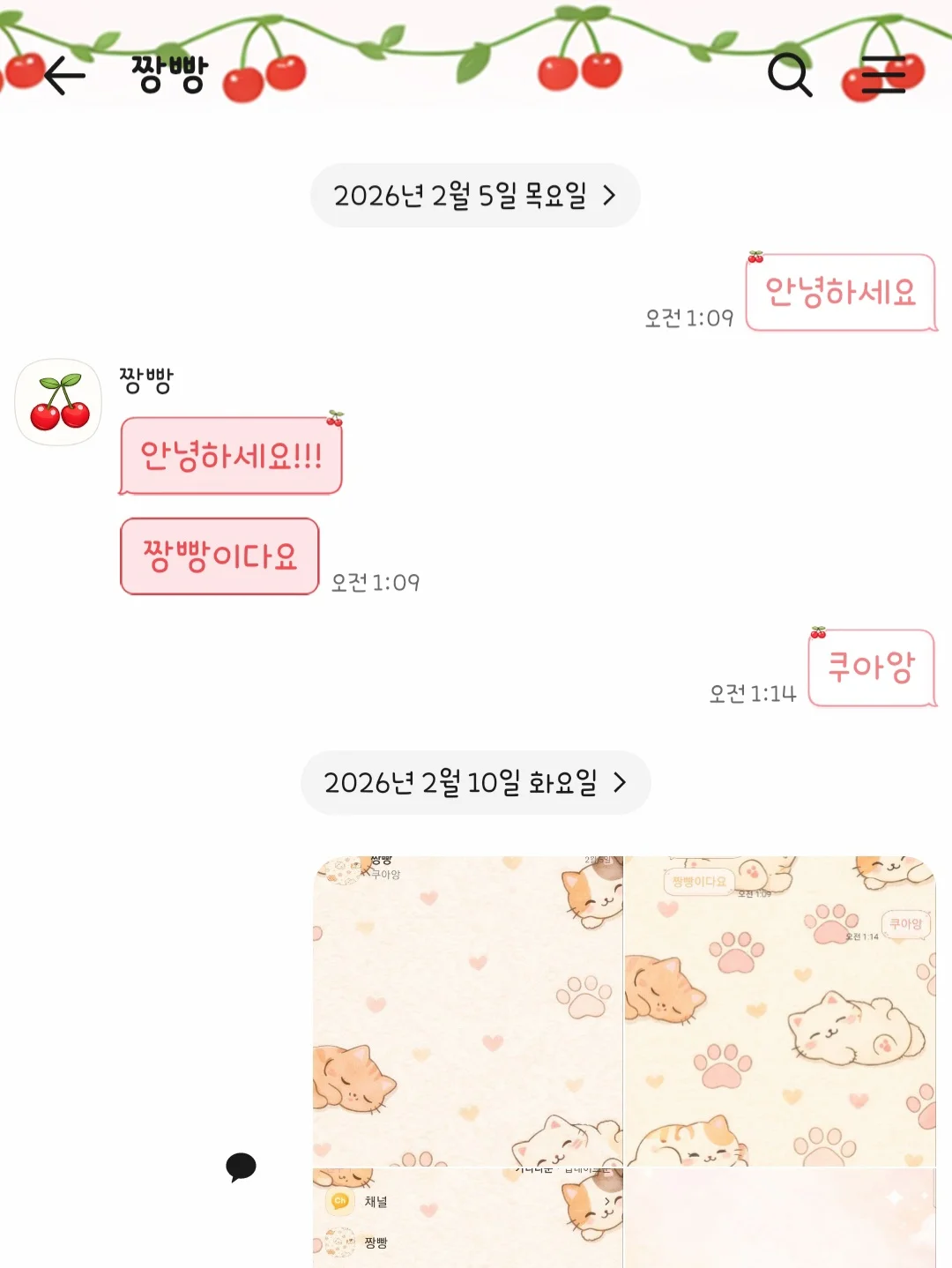Tap 짱빵's cherry profile picture
The width and height of the screenshot is (952, 1268).
pyautogui.click(x=58, y=401)
